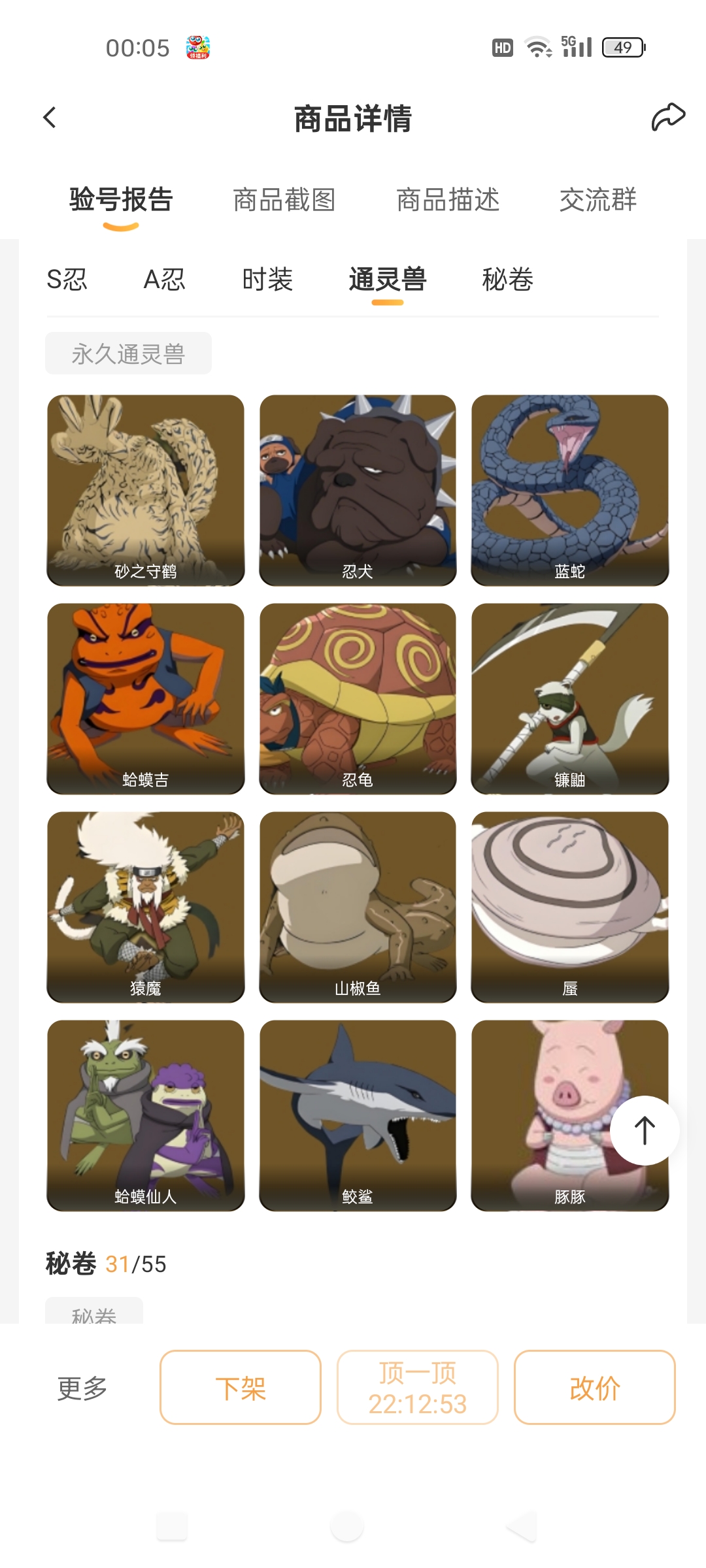Screen dimensions: 706x1568
Task: Show the A忍 category
Action: 164,280
